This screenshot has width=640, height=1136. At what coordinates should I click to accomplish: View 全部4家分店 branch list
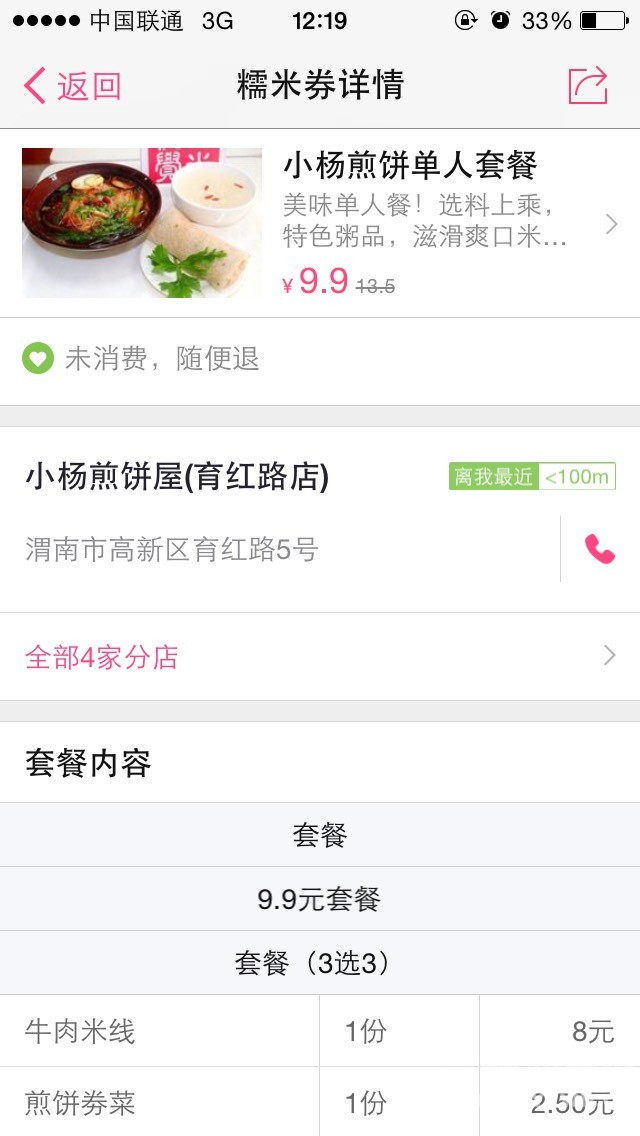(x=320, y=657)
